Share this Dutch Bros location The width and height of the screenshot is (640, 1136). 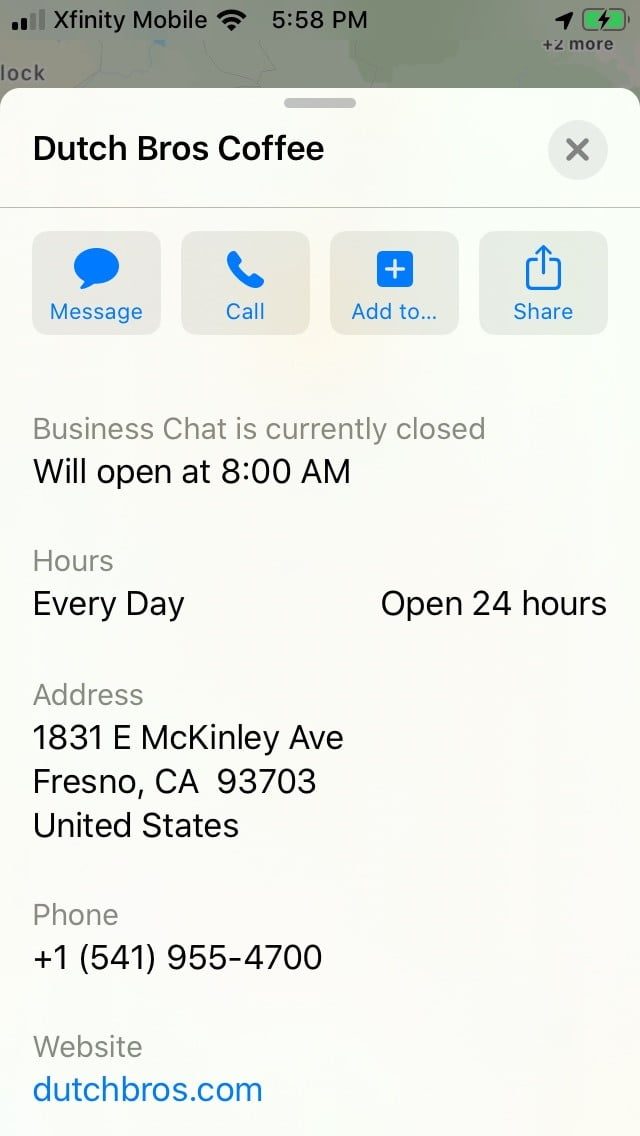[x=543, y=283]
